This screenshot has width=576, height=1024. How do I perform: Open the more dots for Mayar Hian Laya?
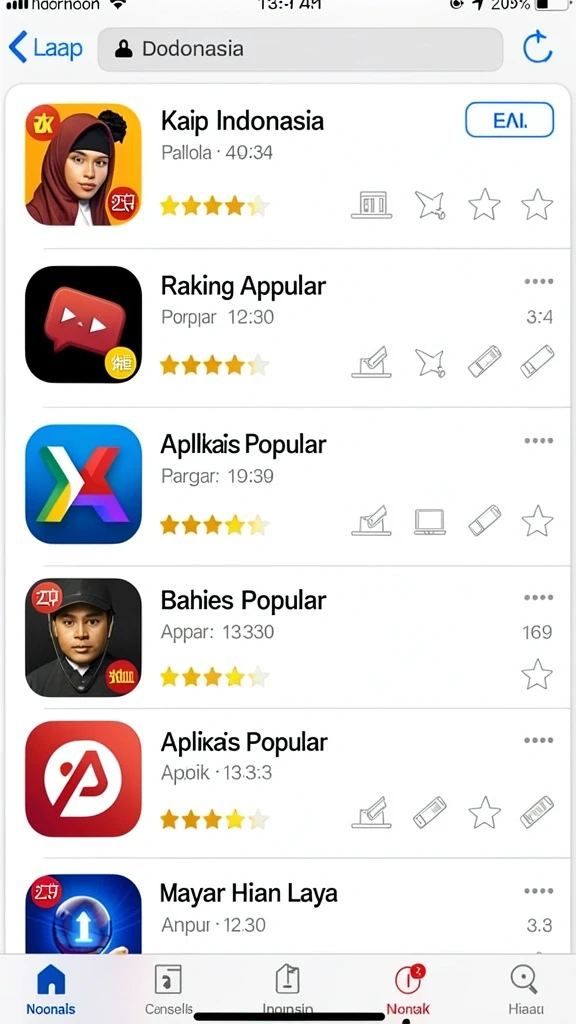(x=538, y=891)
